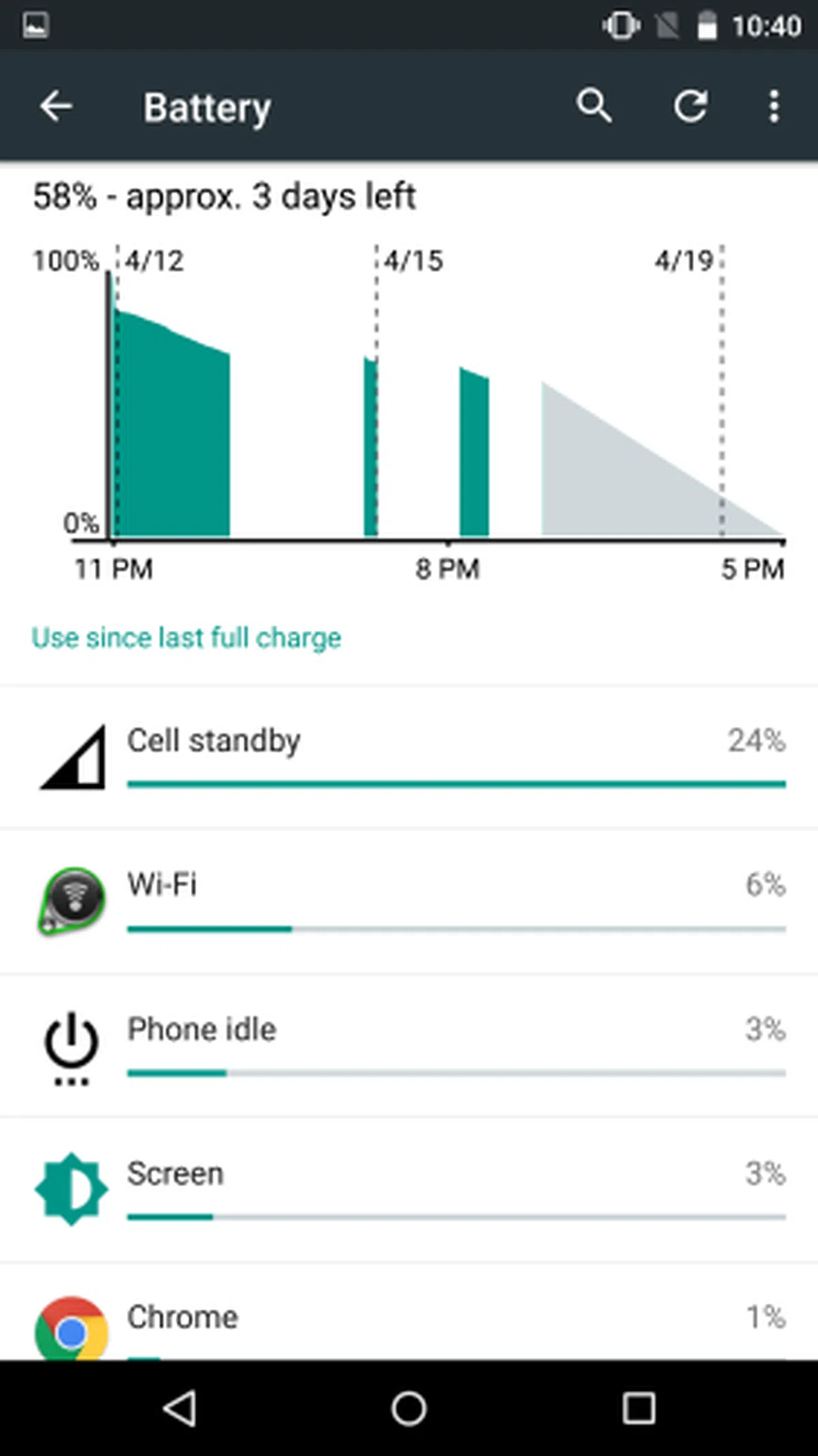Go back from Battery settings
The width and height of the screenshot is (818, 1456).
click(56, 106)
